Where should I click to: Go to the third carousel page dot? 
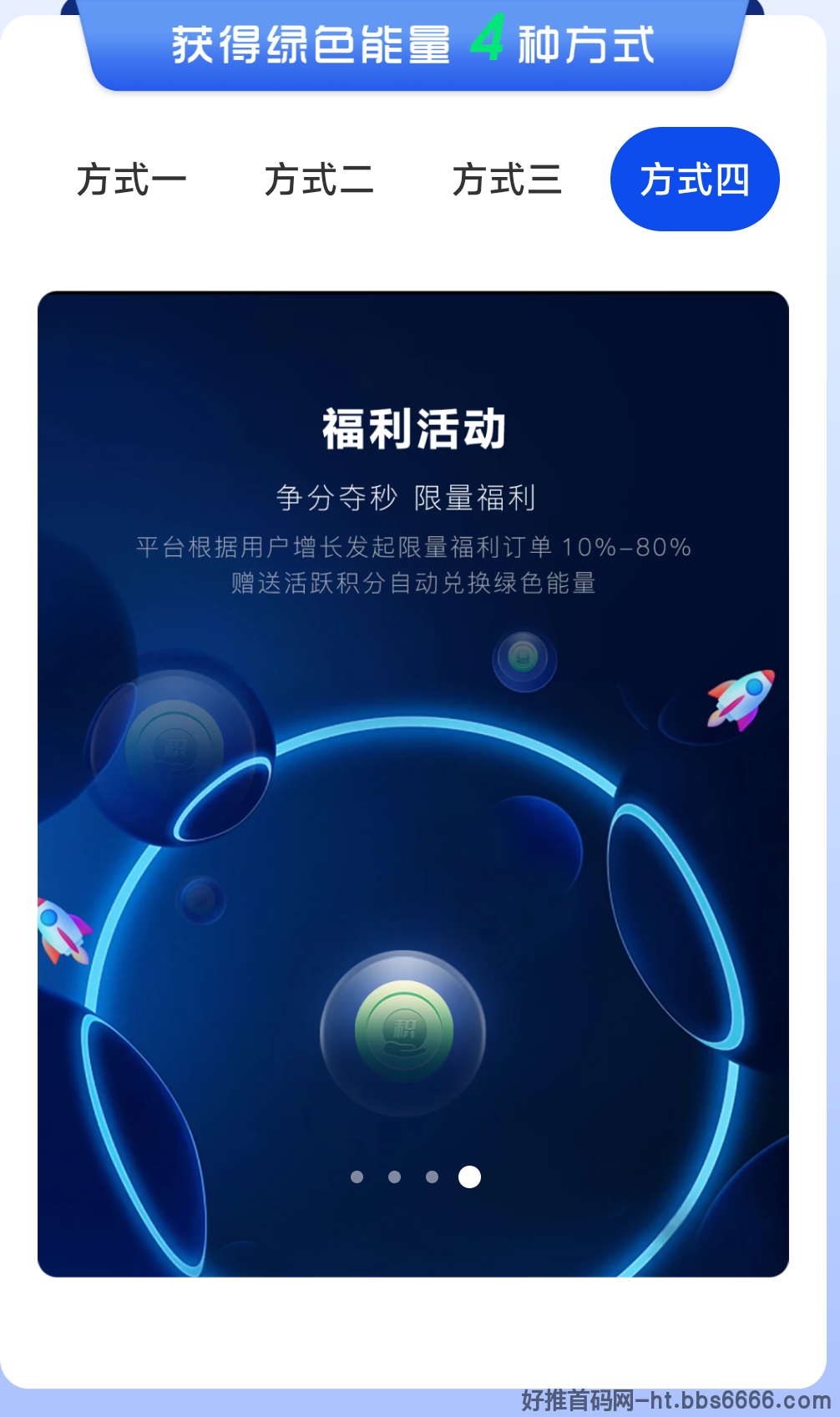[x=432, y=1177]
